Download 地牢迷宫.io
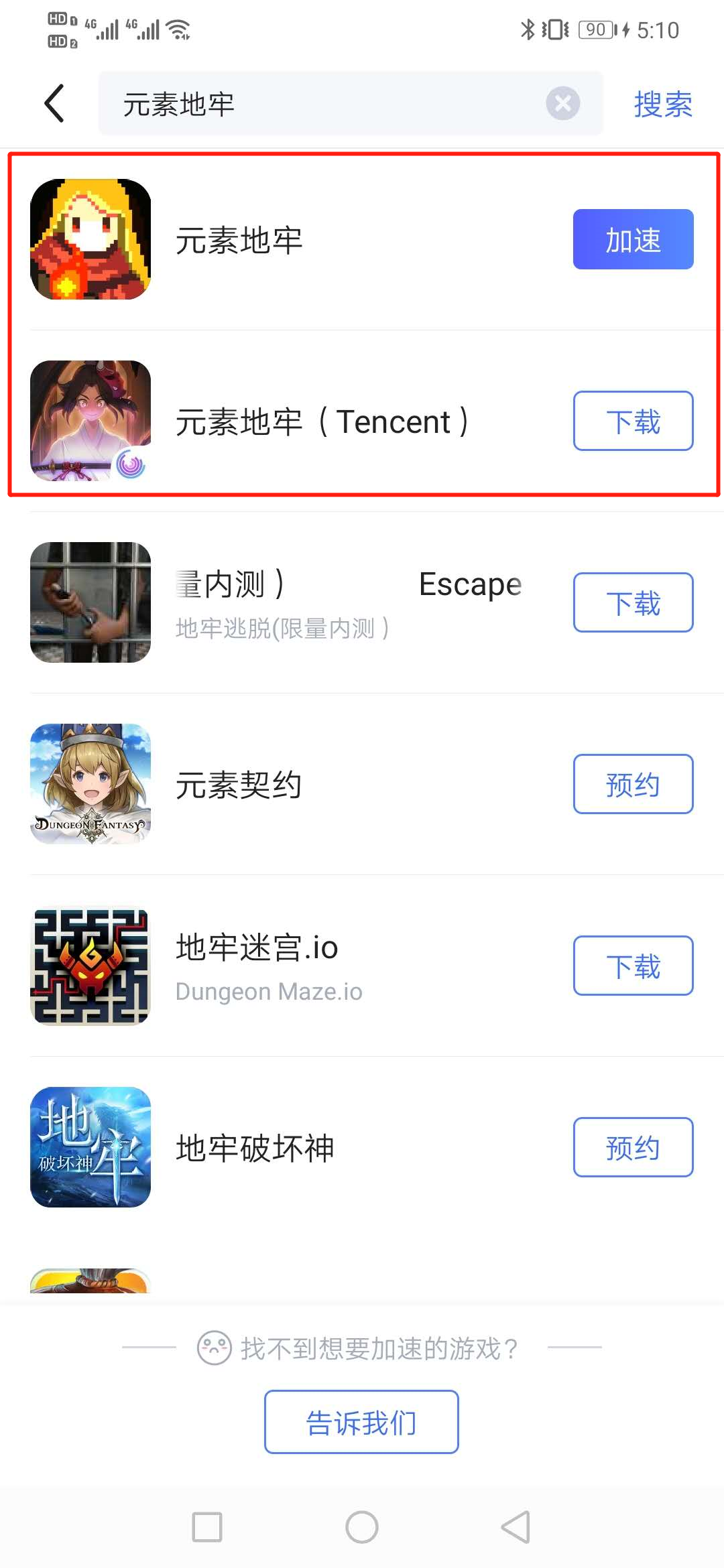This screenshot has height=1568, width=724. (x=633, y=966)
